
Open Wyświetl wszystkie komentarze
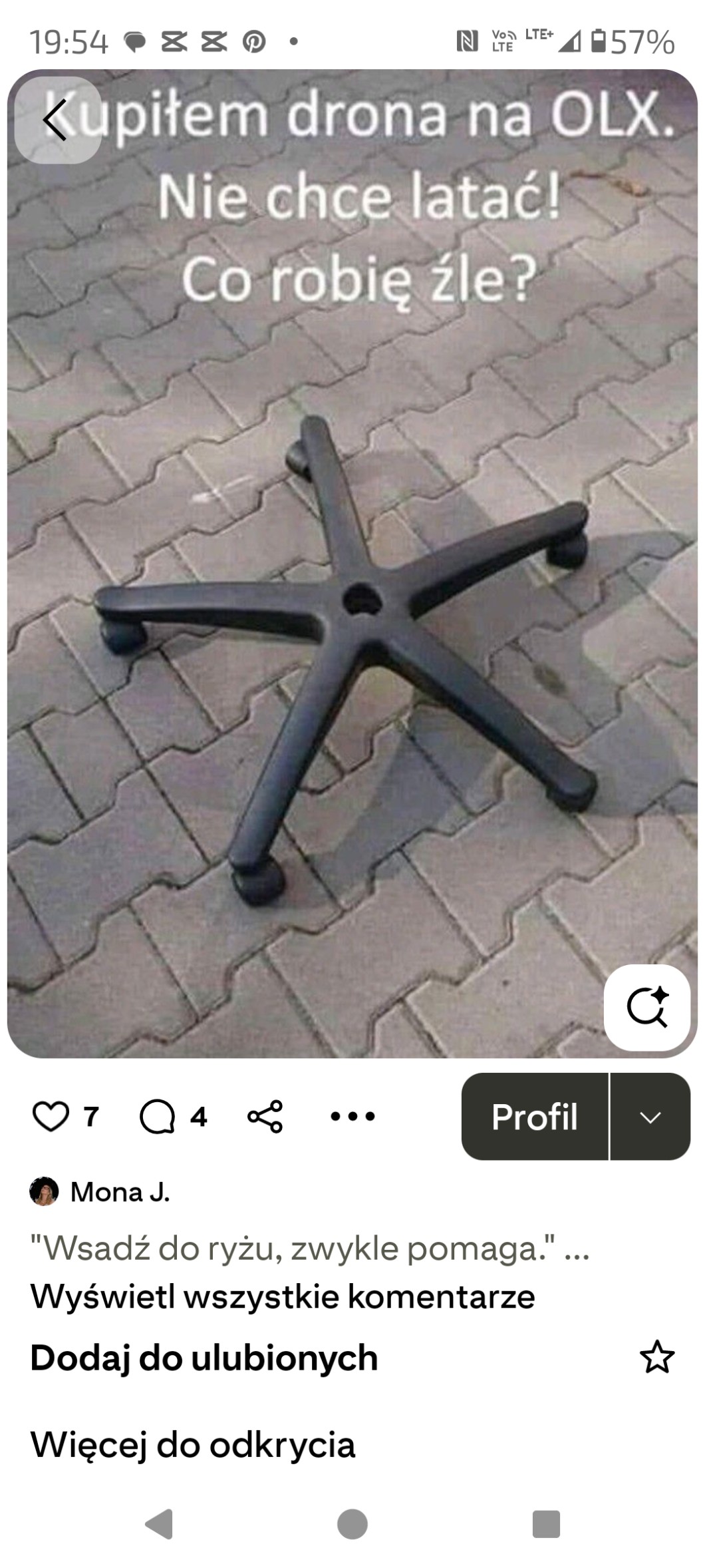283,1296
